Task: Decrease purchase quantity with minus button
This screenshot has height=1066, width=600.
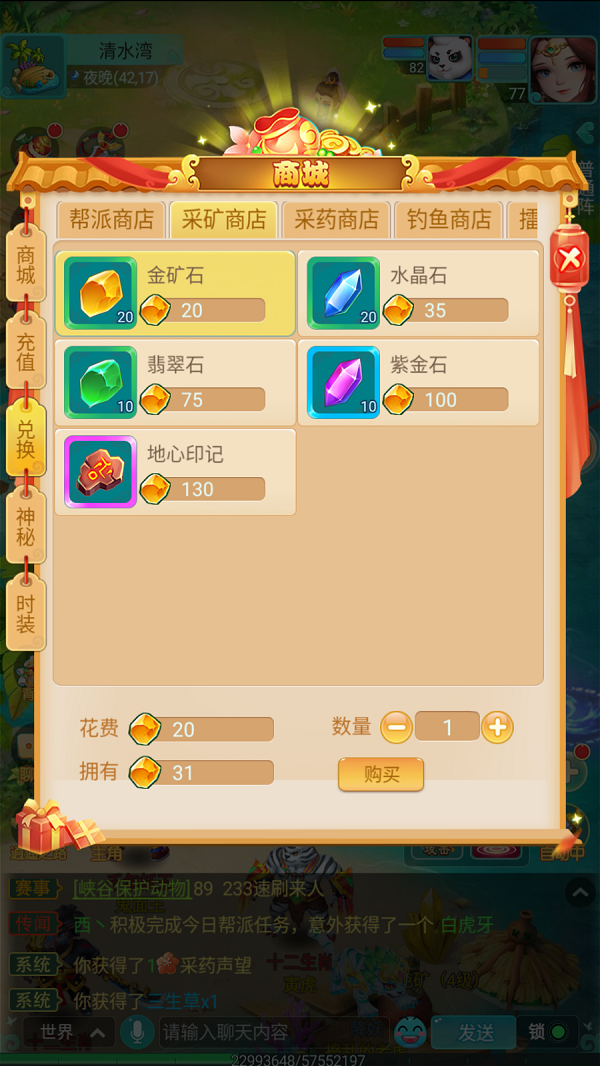Action: [396, 727]
